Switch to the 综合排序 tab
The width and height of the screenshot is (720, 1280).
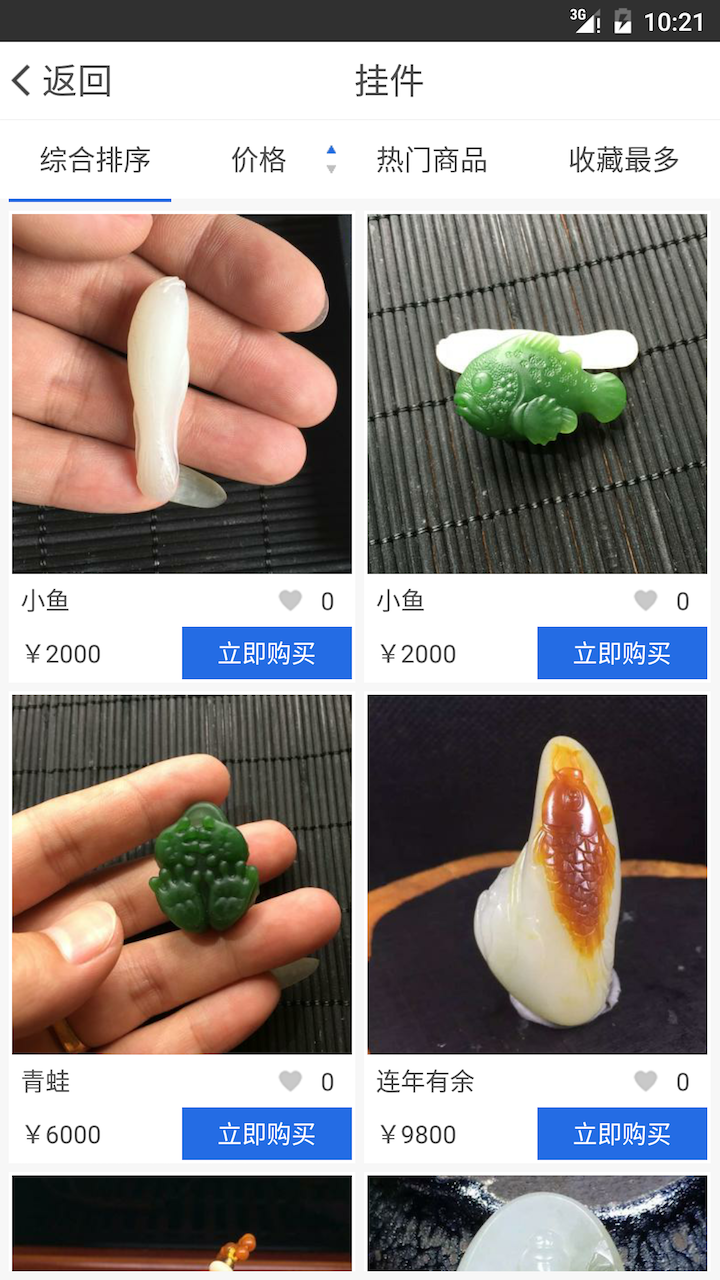(95, 160)
